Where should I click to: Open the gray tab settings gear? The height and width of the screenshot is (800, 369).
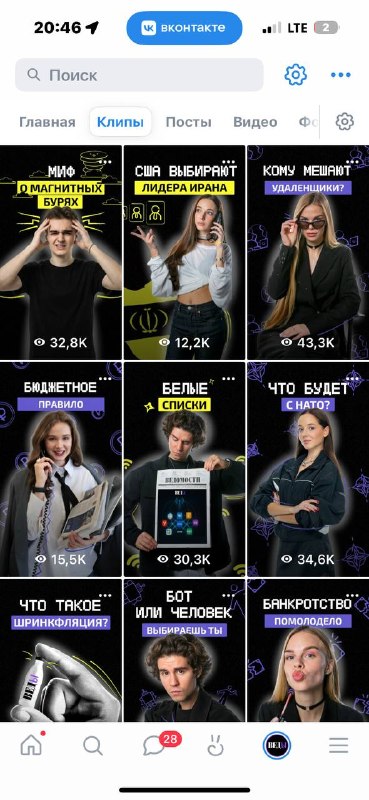pyautogui.click(x=345, y=122)
